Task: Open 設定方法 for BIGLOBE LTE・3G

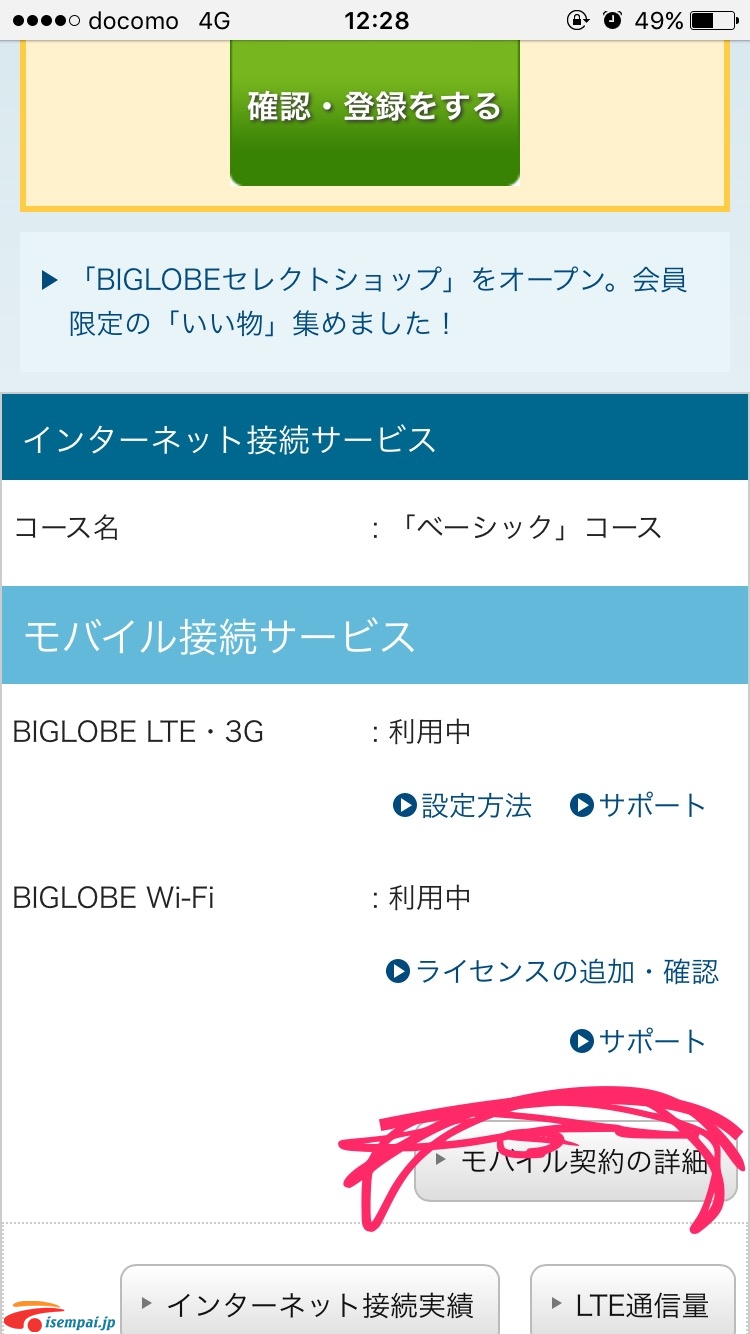Action: pos(463,805)
